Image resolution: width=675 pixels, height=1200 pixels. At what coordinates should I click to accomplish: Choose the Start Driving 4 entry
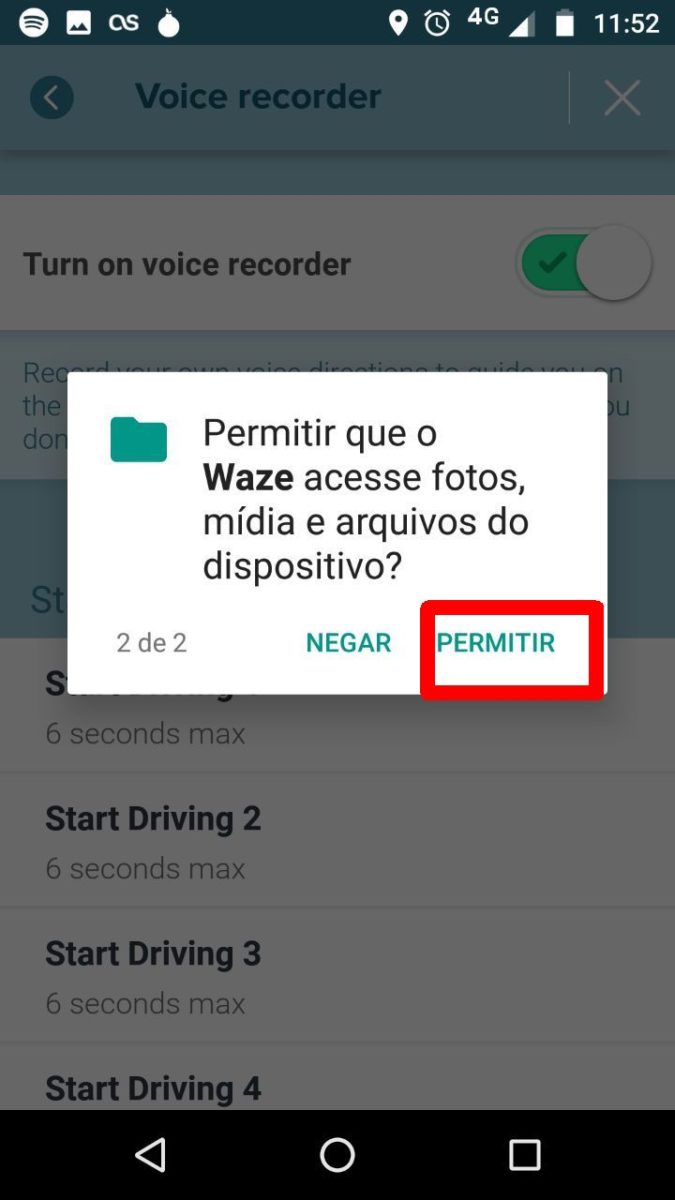pyautogui.click(x=153, y=1087)
